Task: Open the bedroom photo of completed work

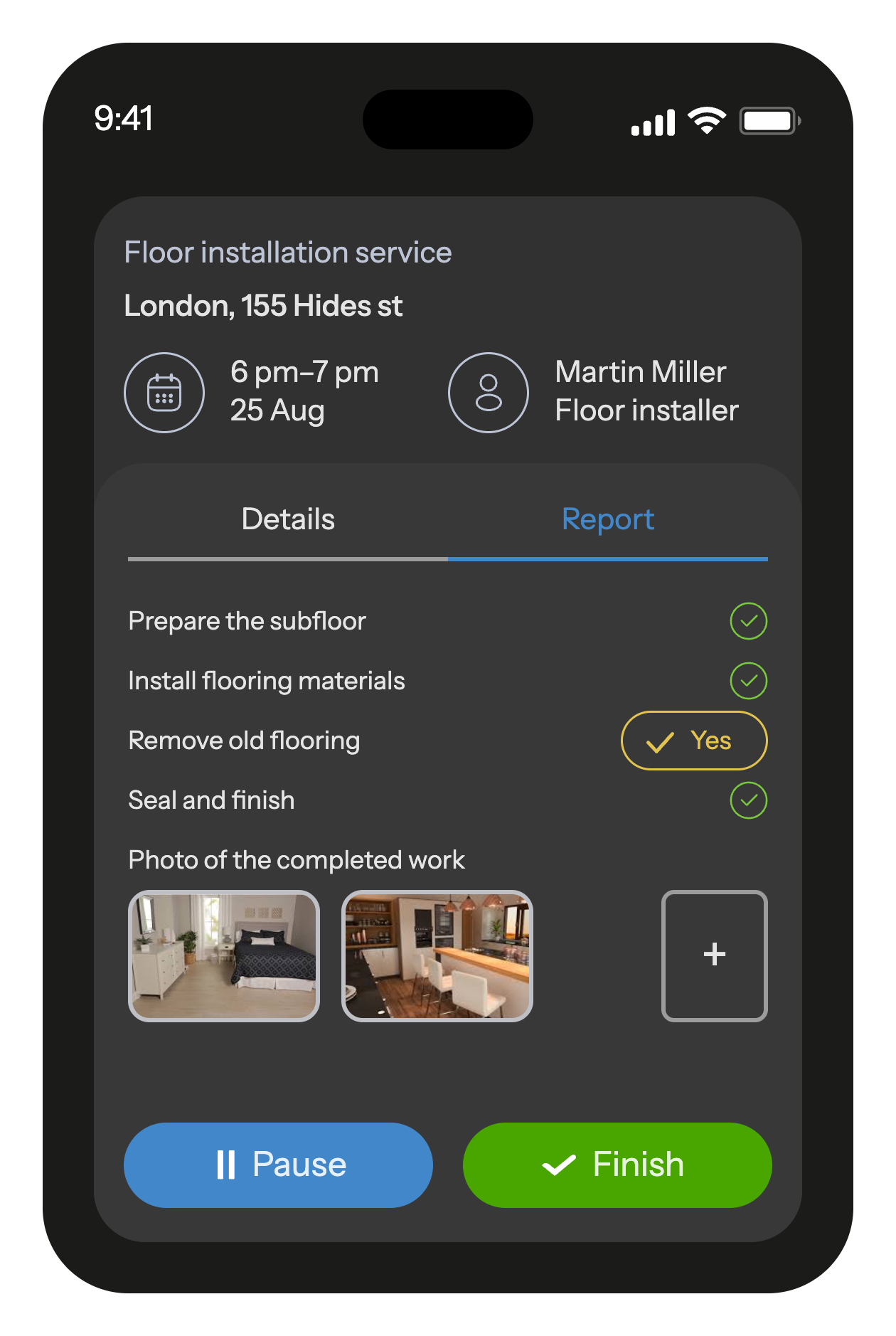Action: point(224,955)
